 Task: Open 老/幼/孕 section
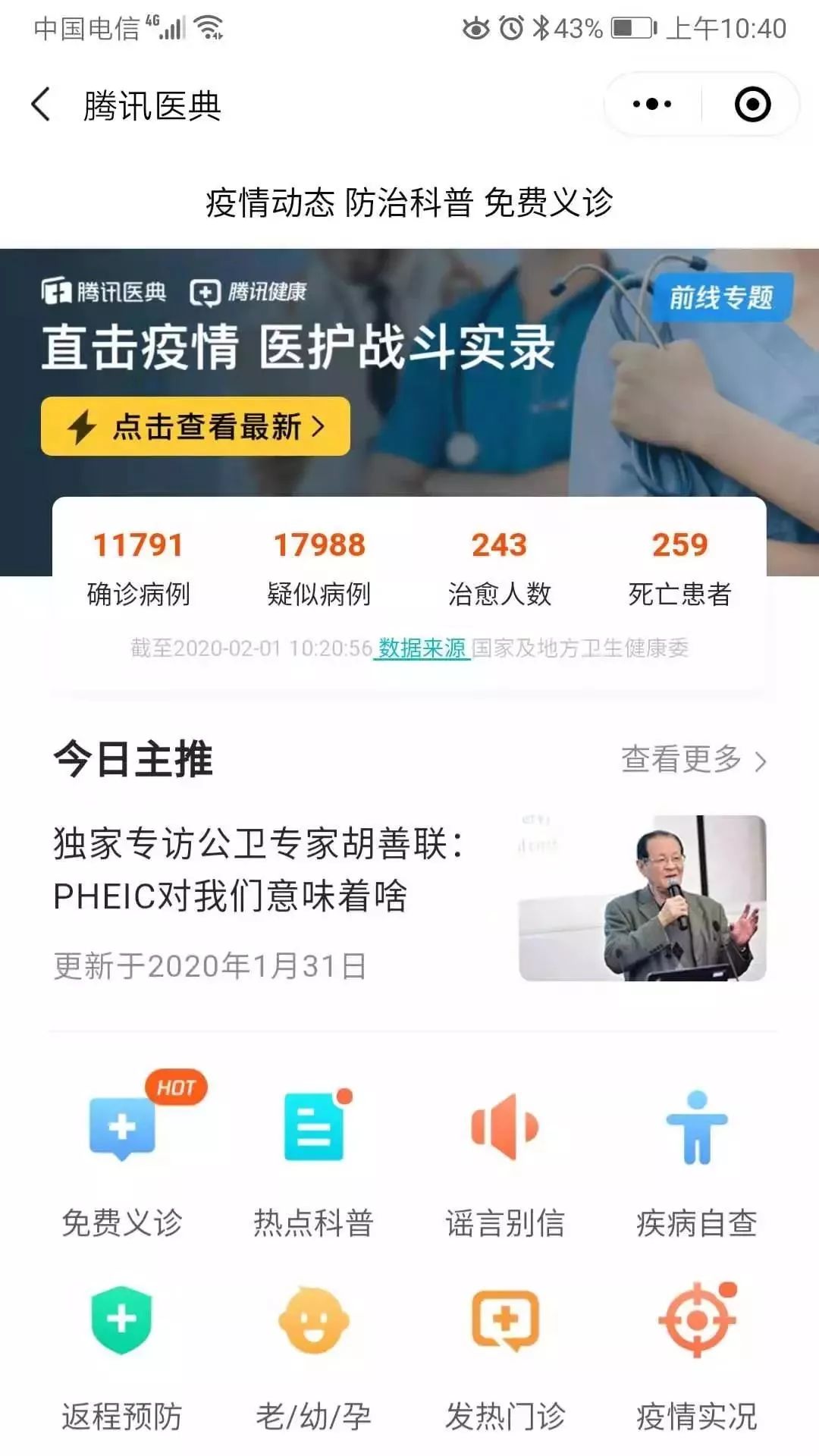(313, 1354)
